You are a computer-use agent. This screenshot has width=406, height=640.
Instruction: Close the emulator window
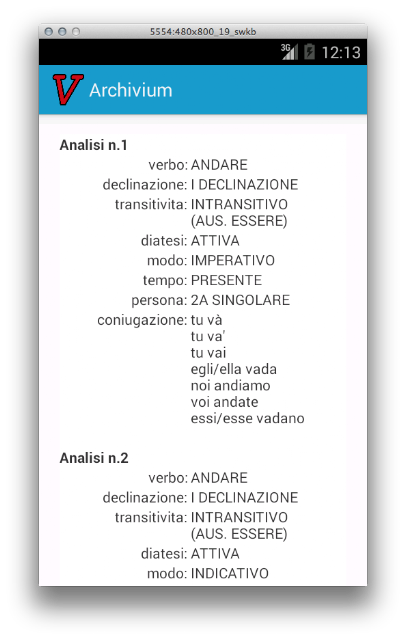[x=49, y=31]
